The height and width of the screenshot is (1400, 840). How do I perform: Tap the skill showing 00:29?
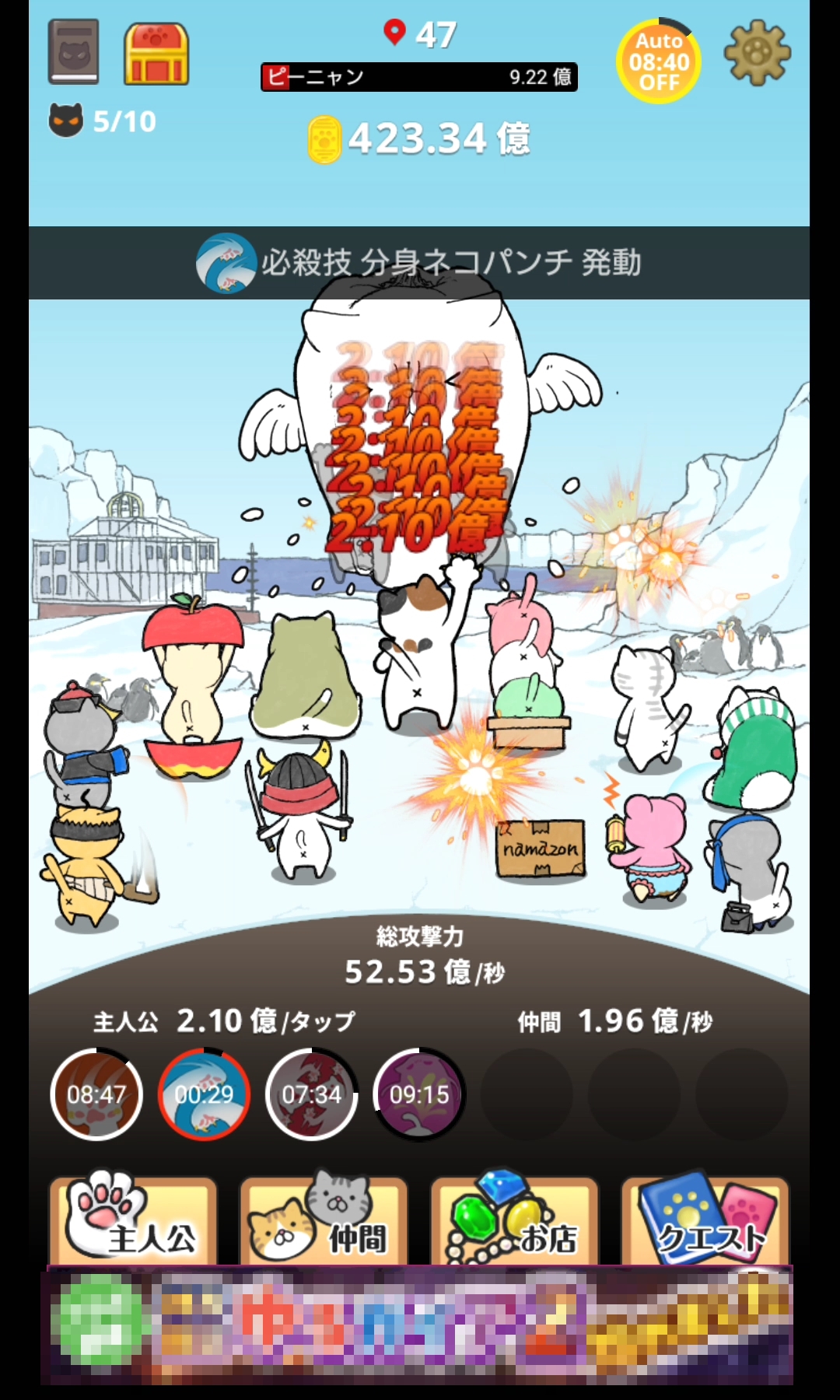click(x=204, y=1094)
